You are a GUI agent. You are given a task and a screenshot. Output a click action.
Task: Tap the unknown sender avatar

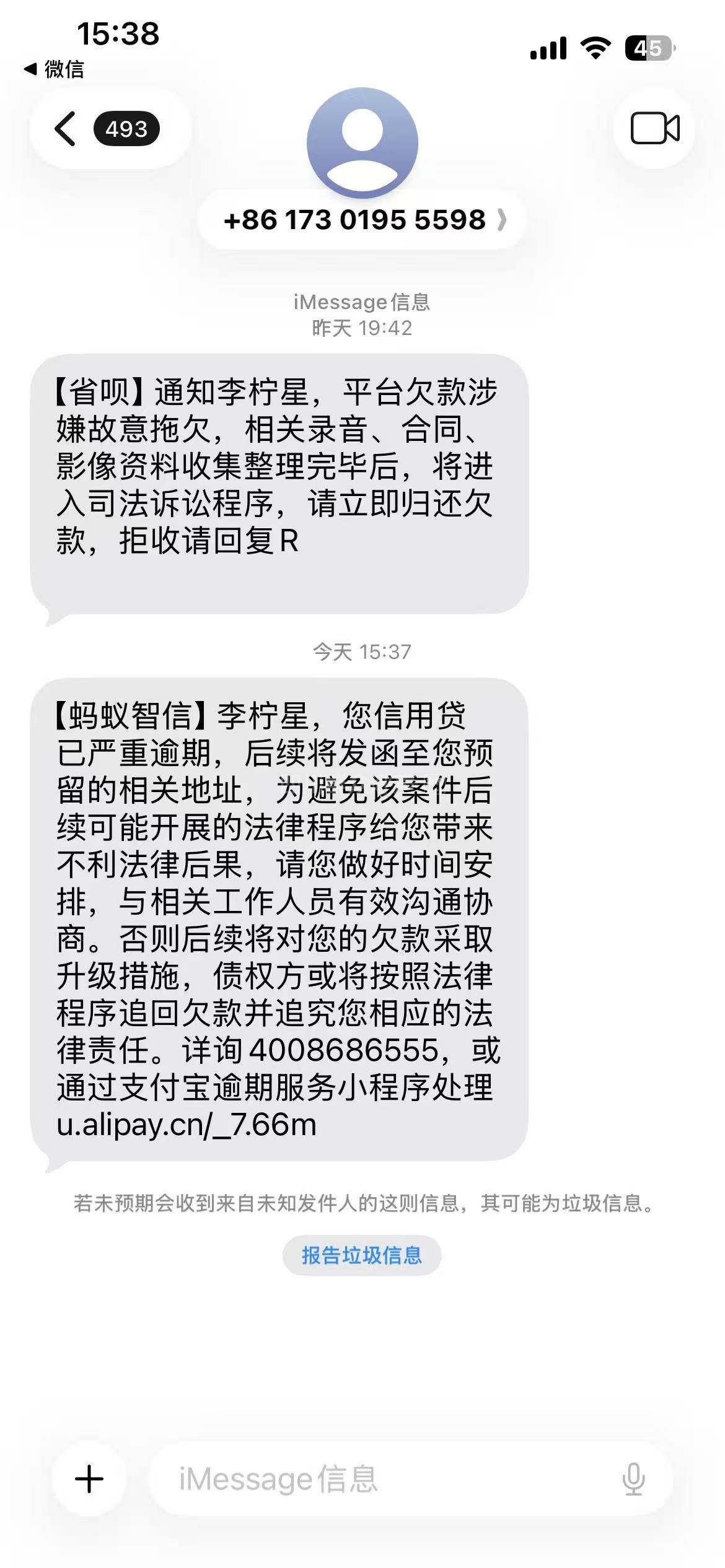pos(362,143)
